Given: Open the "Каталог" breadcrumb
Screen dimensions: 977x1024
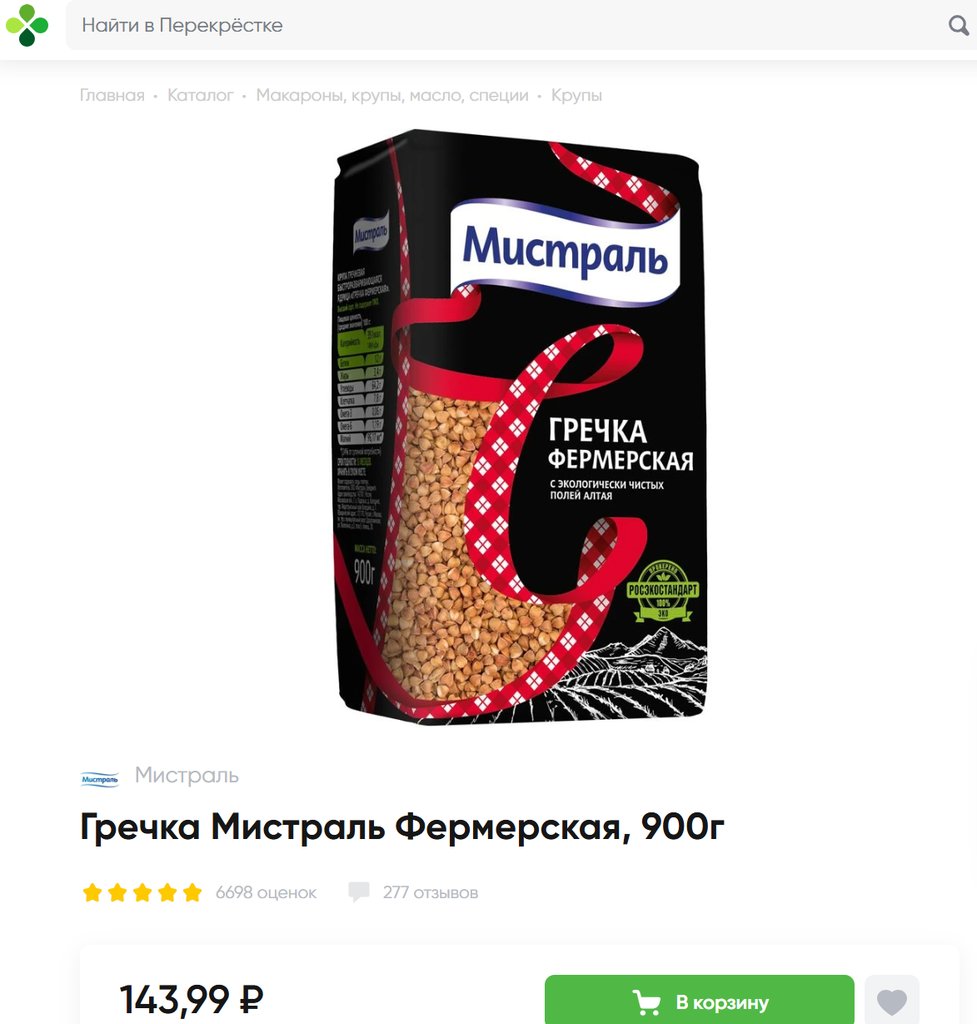Looking at the screenshot, I should coord(200,96).
